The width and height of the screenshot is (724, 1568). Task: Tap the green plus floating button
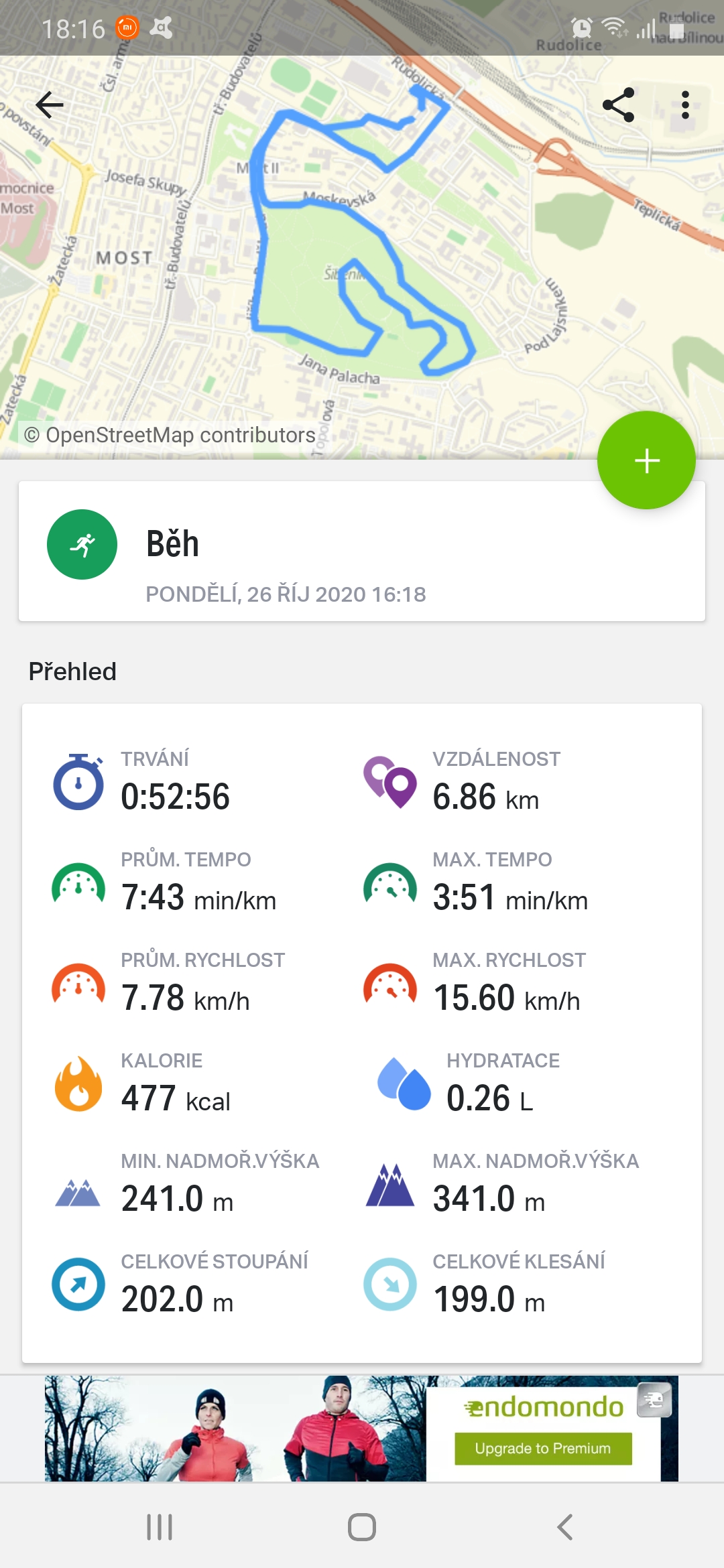pyautogui.click(x=646, y=460)
